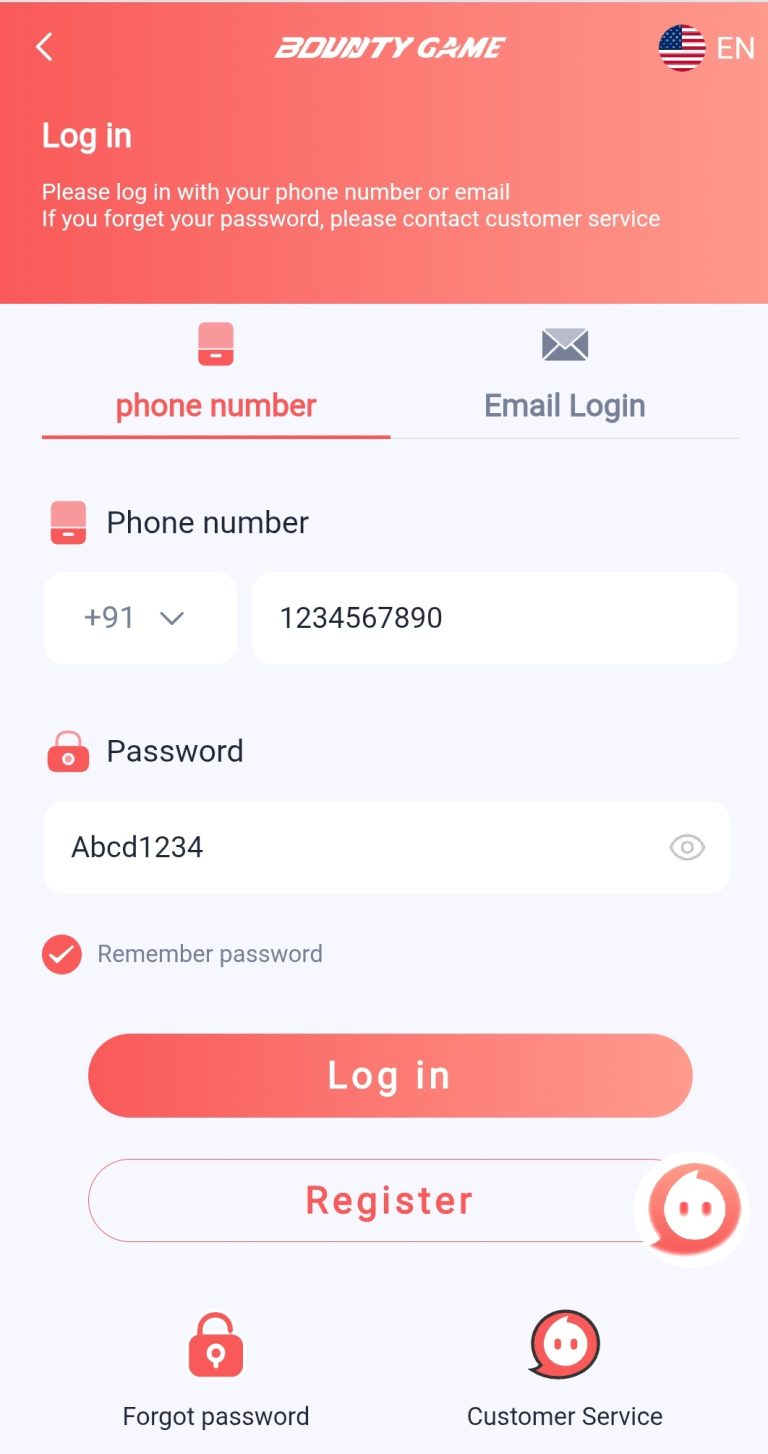Open the Register button

point(390,1200)
